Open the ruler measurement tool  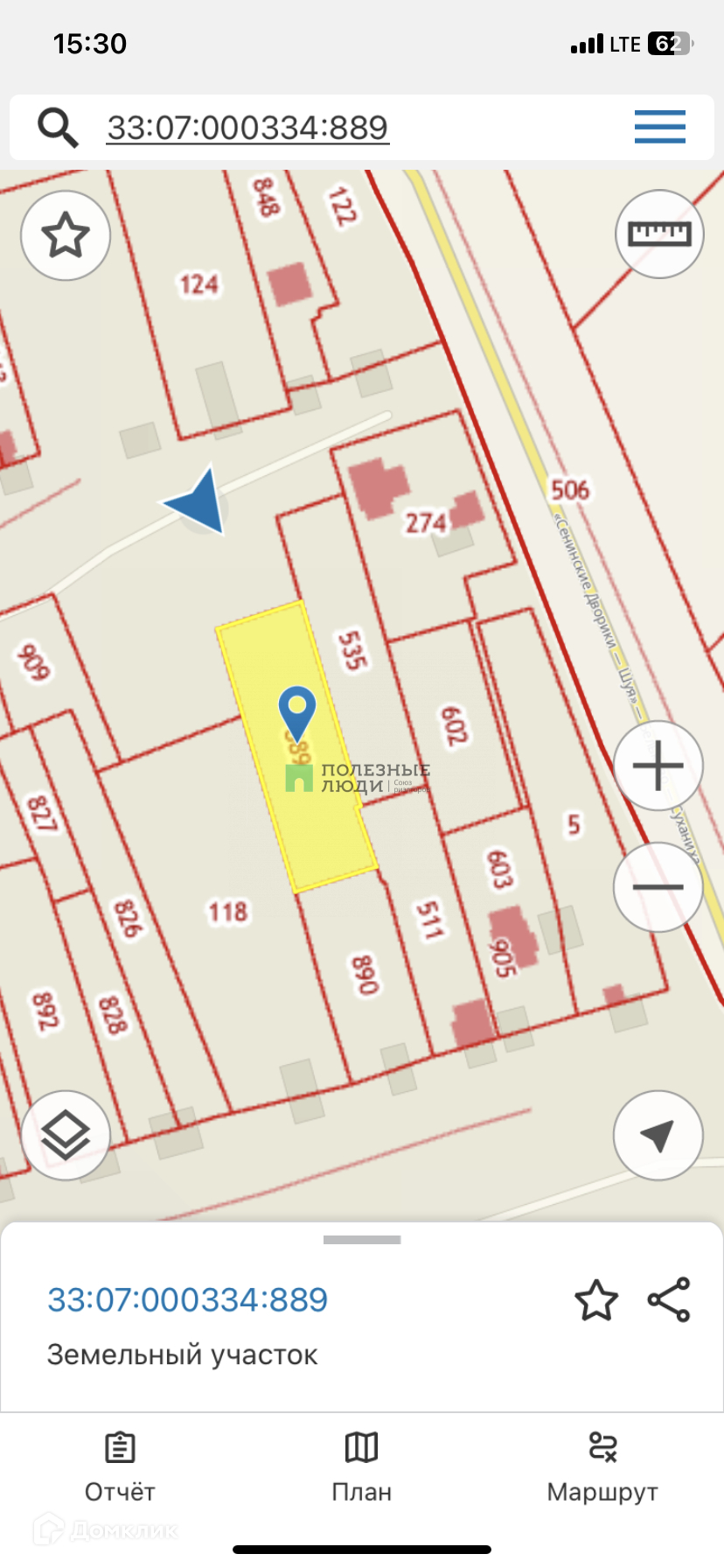(659, 234)
